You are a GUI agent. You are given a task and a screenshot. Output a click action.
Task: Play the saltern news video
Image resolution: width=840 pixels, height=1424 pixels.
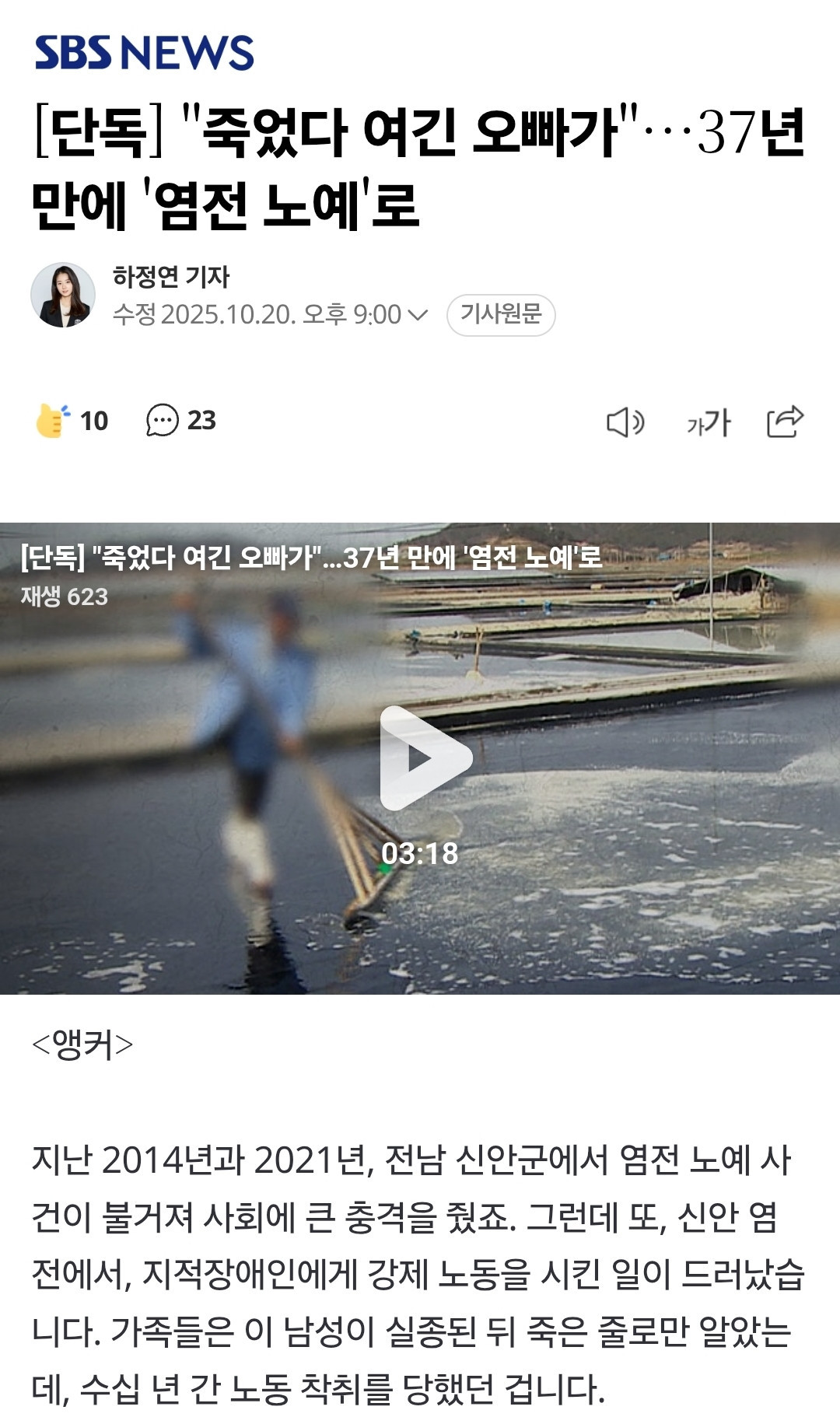point(425,758)
